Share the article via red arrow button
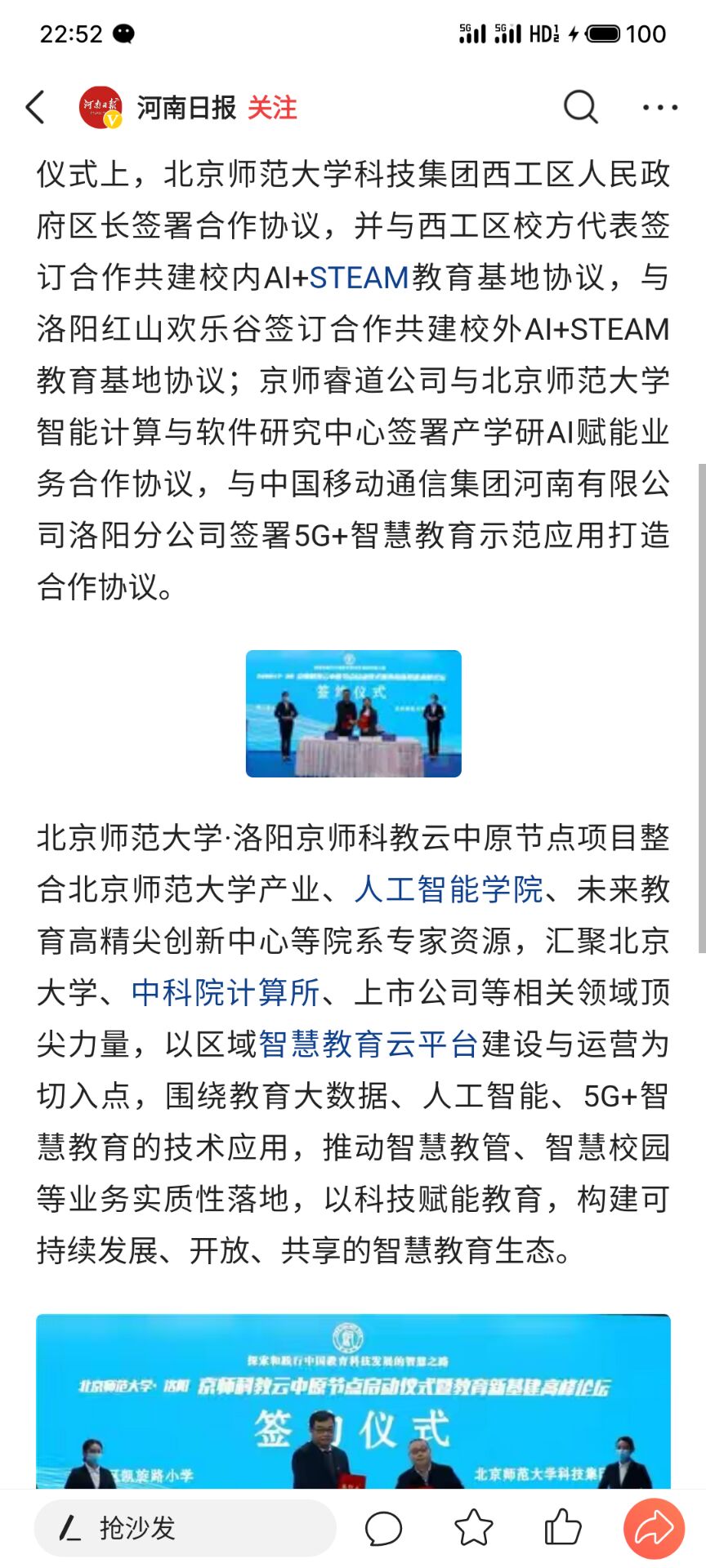Screen dimensions: 706x1568 pos(654,1528)
